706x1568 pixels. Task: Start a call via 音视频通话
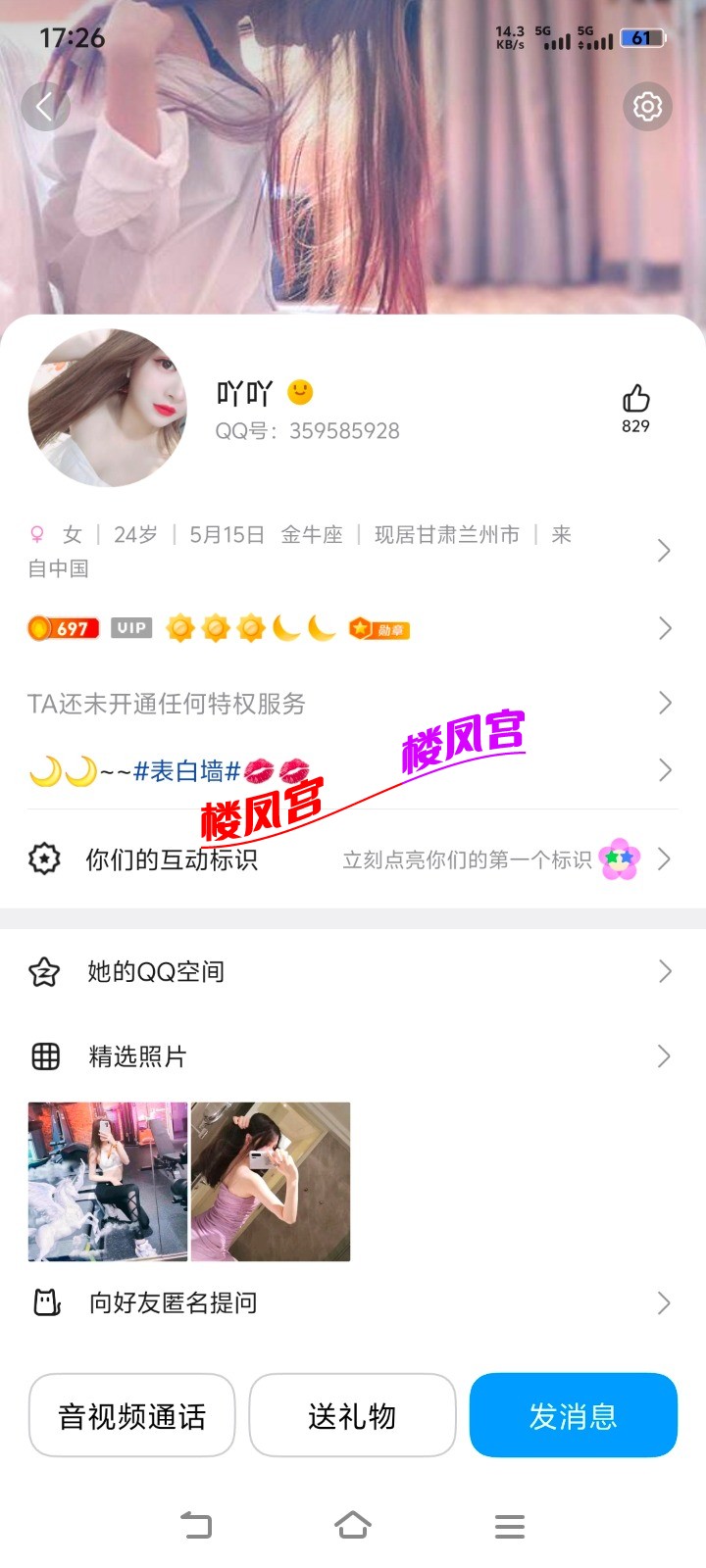click(131, 1415)
